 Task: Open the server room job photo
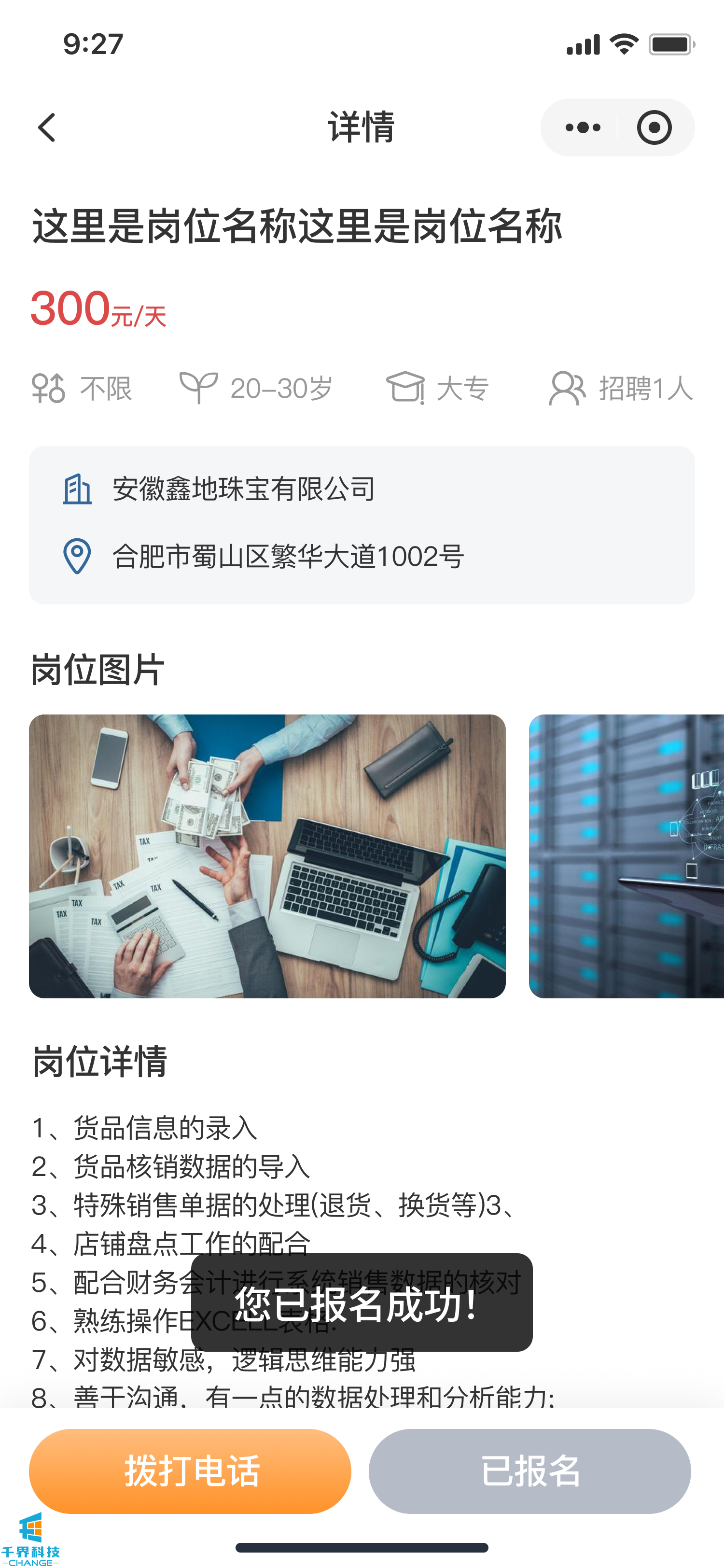(x=627, y=856)
